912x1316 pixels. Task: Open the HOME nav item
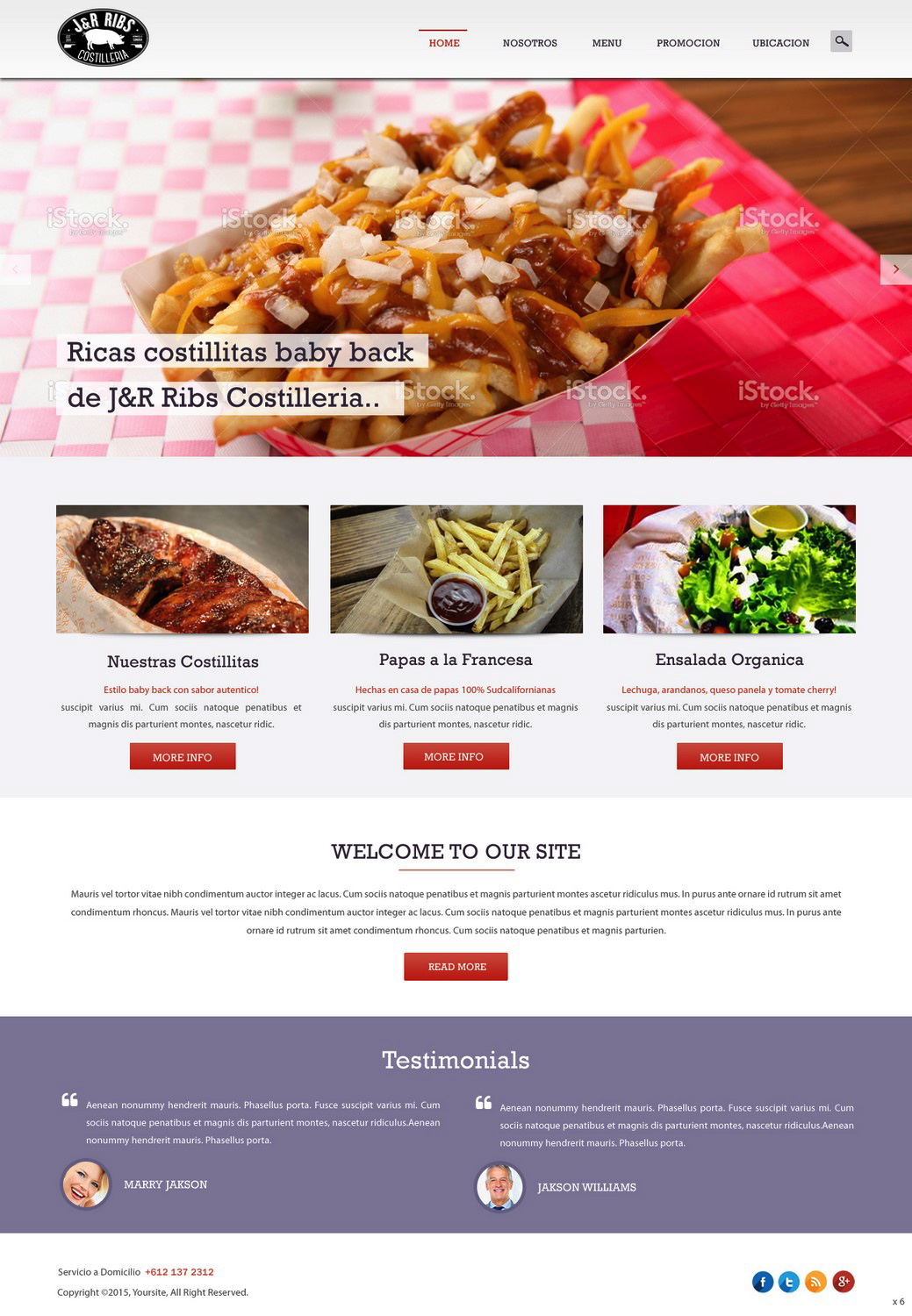pyautogui.click(x=443, y=43)
